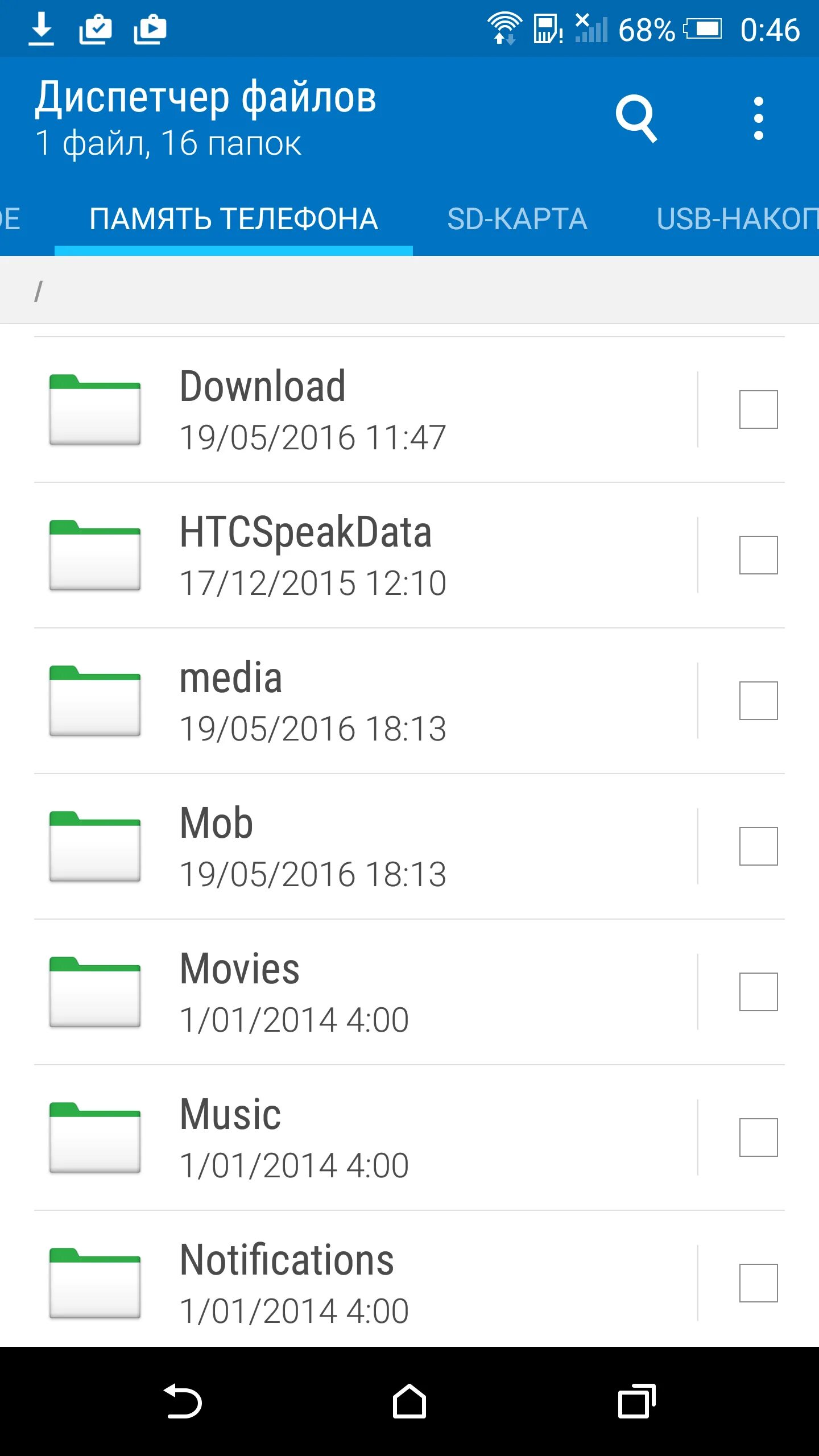Image resolution: width=819 pixels, height=1456 pixels.
Task: Go to the home screen
Action: [x=409, y=1401]
